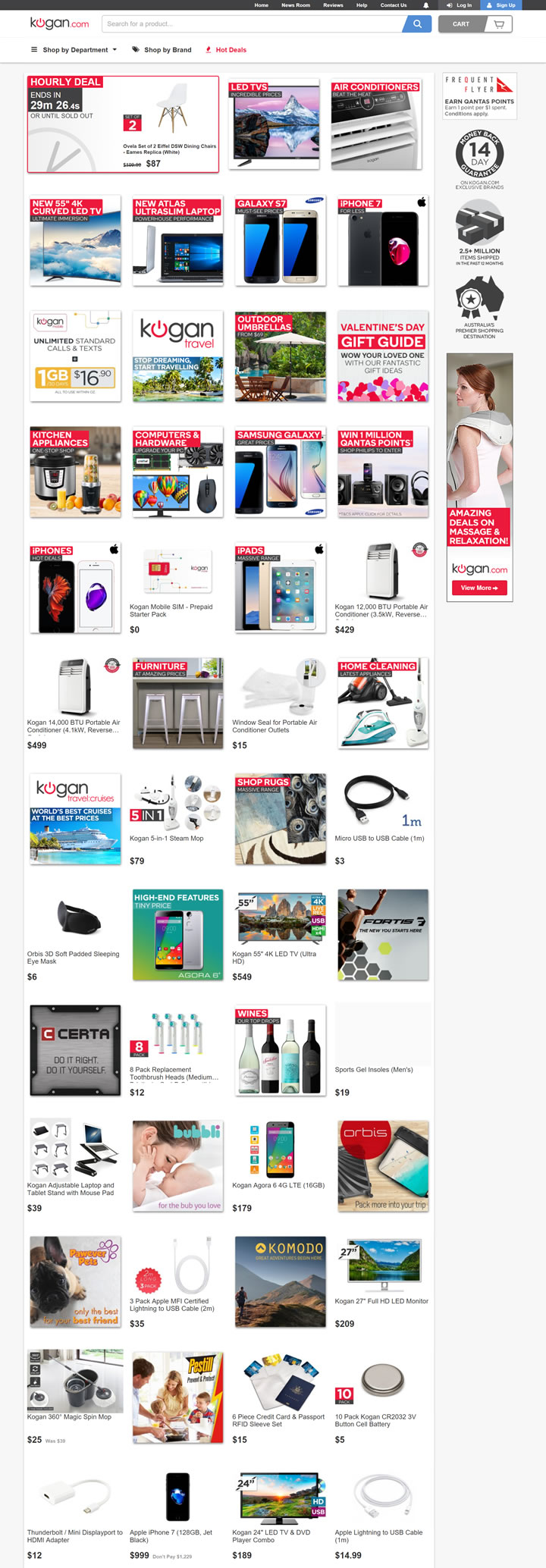This screenshot has height=1568, width=546.
Task: Tap the blue search magnifier button
Action: [416, 24]
